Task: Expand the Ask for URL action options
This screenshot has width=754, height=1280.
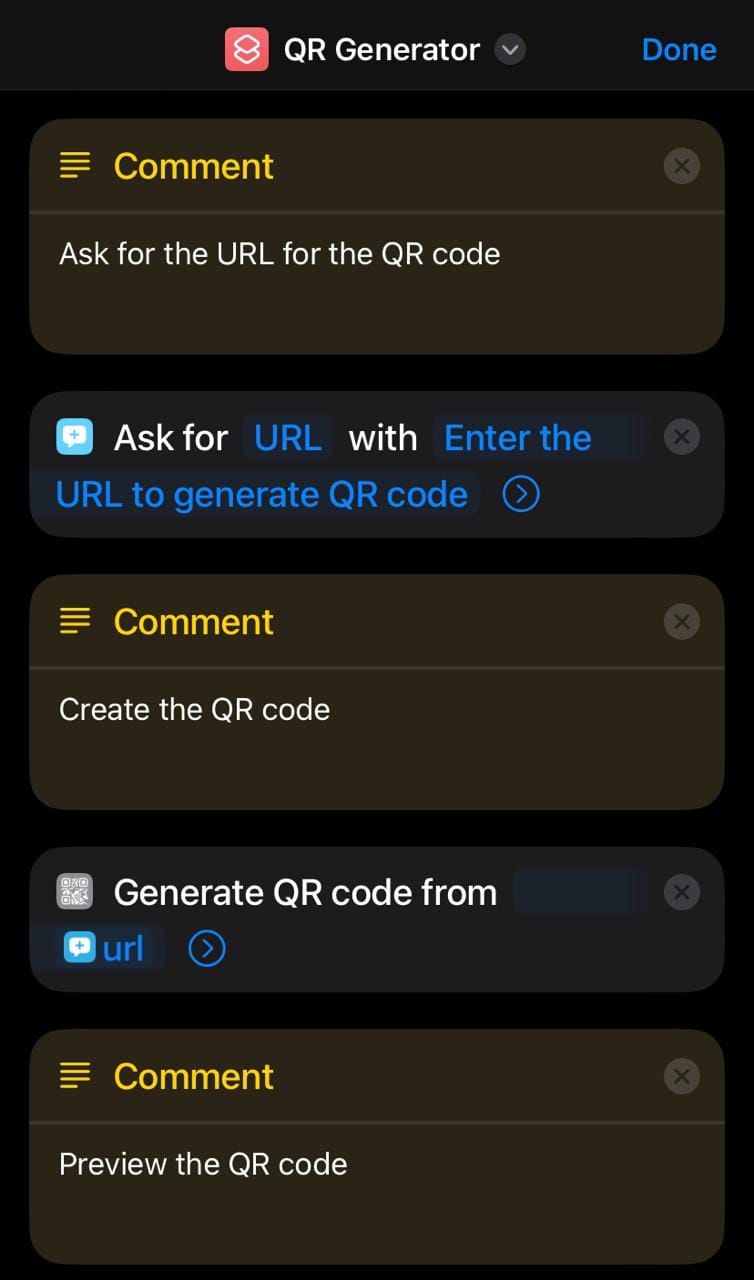Action: tap(521, 495)
